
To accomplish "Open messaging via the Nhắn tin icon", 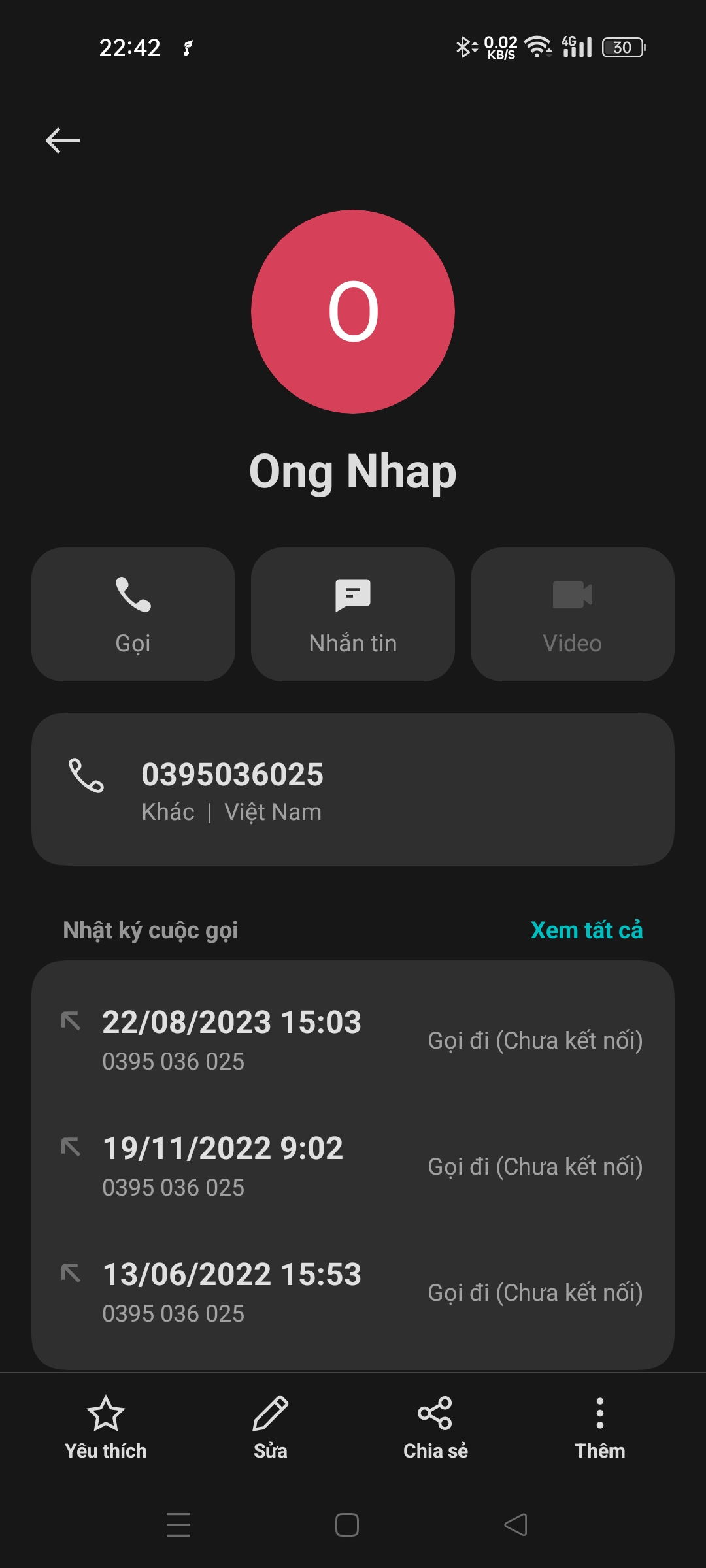I will (352, 595).
